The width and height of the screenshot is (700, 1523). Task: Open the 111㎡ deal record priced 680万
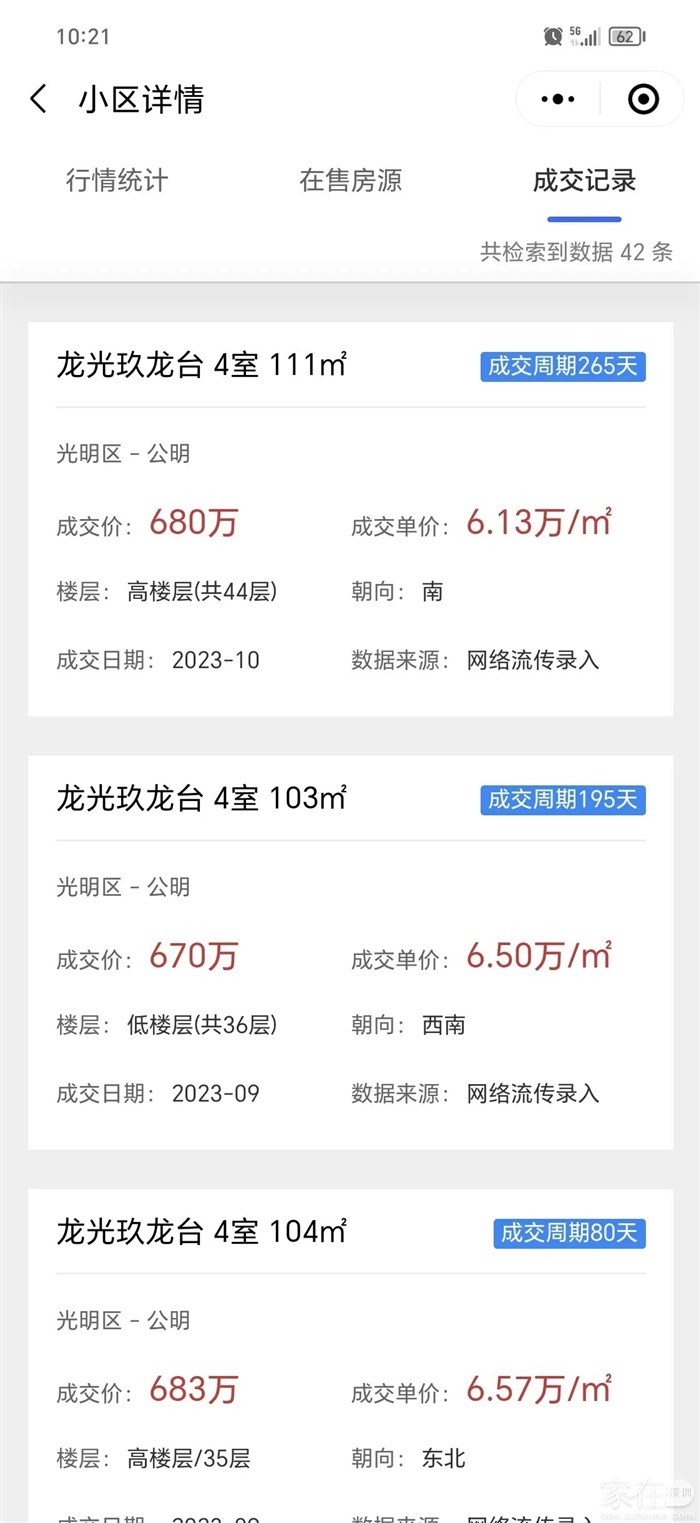(350, 518)
